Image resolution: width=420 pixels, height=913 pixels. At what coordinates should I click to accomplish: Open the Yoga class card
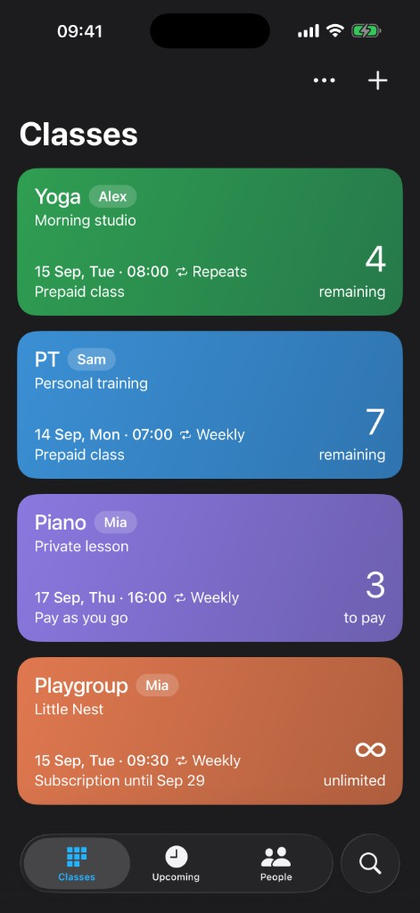click(210, 242)
